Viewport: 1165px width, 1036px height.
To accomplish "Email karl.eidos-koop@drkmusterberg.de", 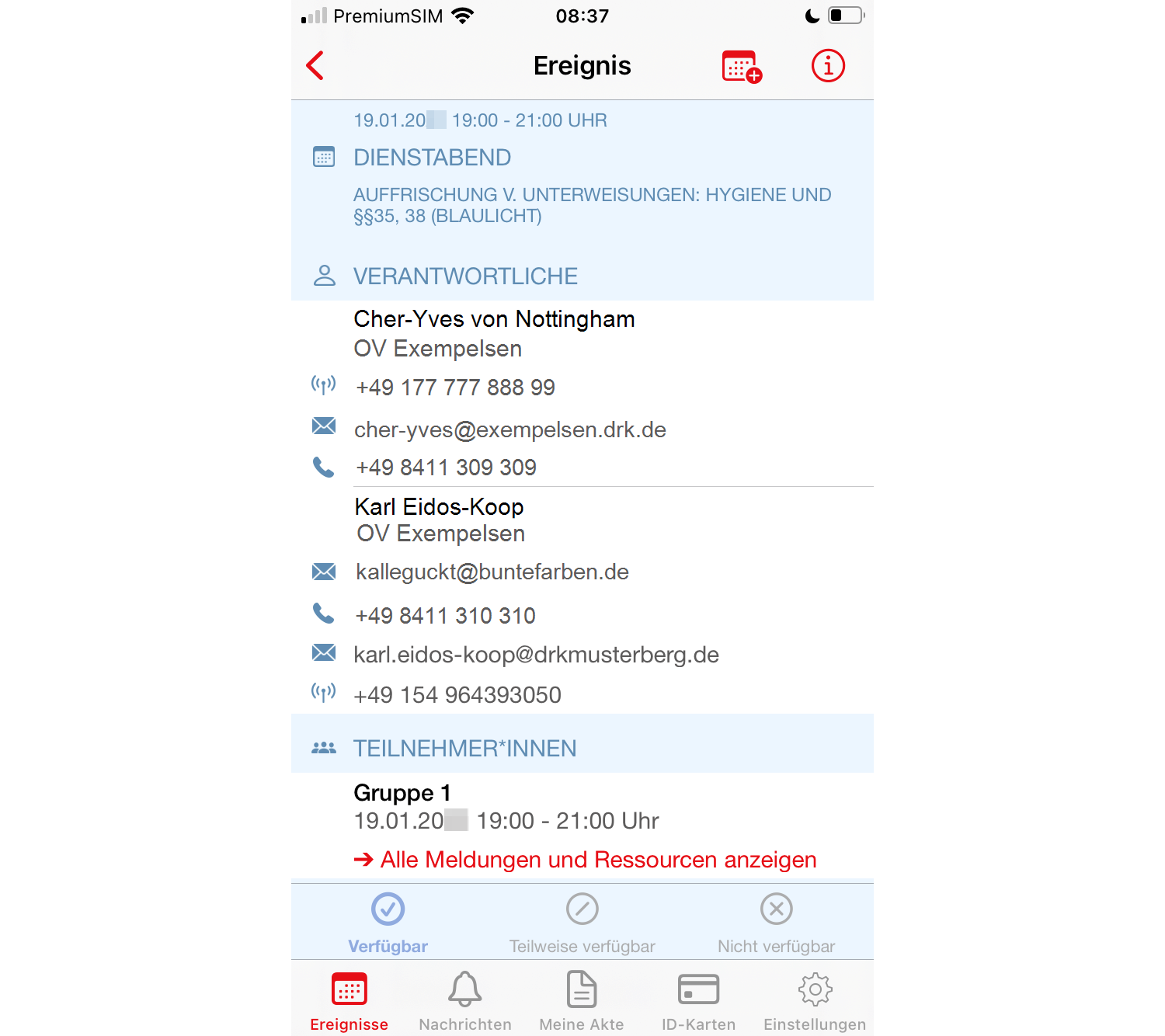I will click(x=536, y=655).
